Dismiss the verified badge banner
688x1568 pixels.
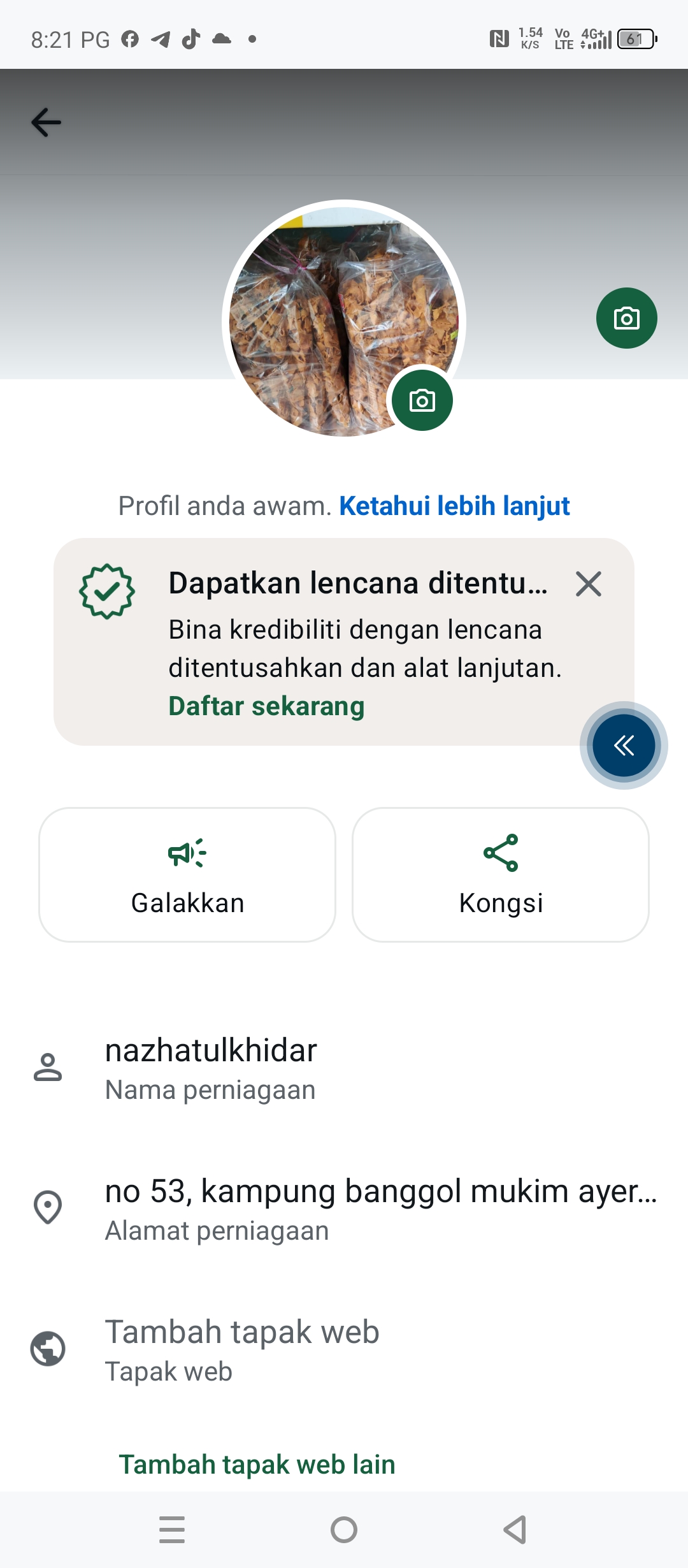pos(588,584)
